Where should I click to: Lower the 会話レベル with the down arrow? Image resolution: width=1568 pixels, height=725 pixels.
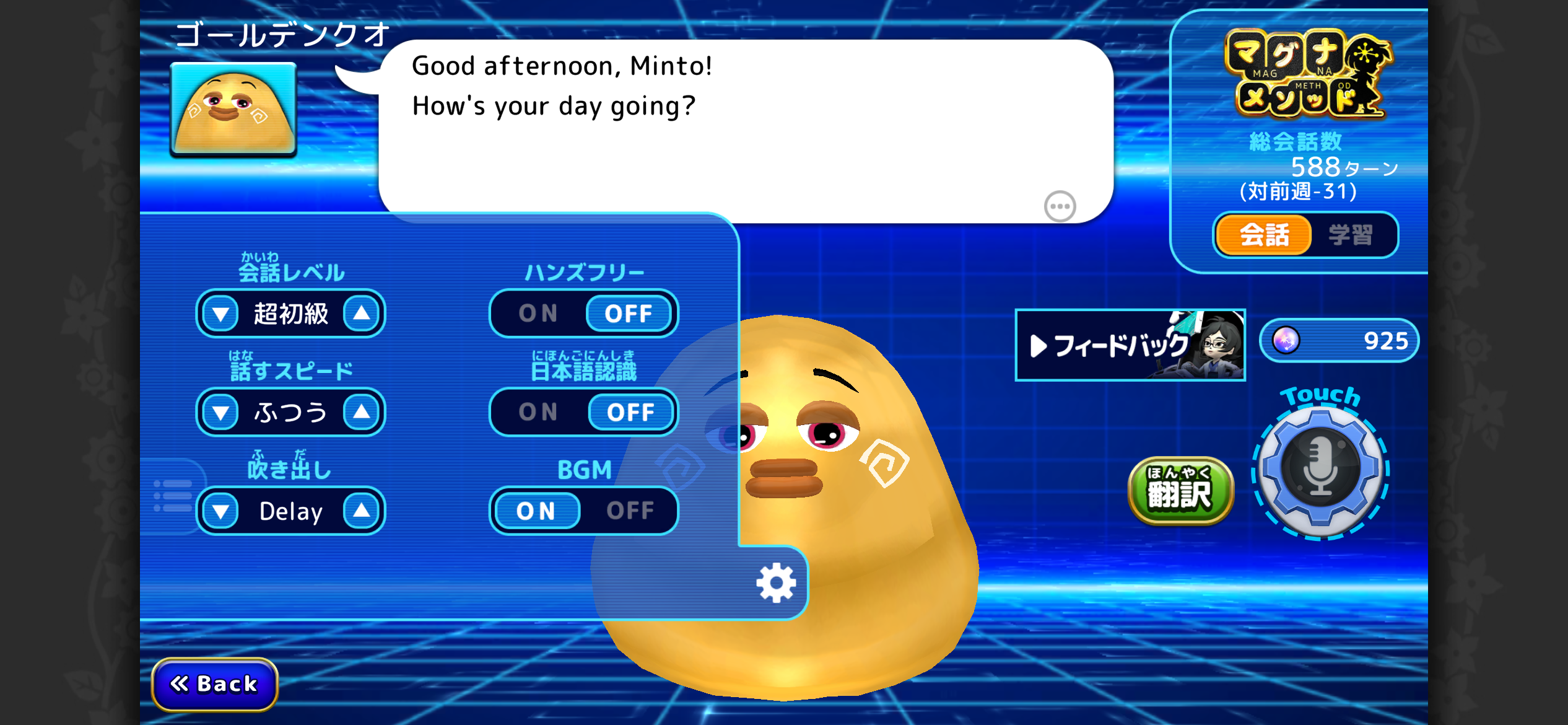coord(220,314)
